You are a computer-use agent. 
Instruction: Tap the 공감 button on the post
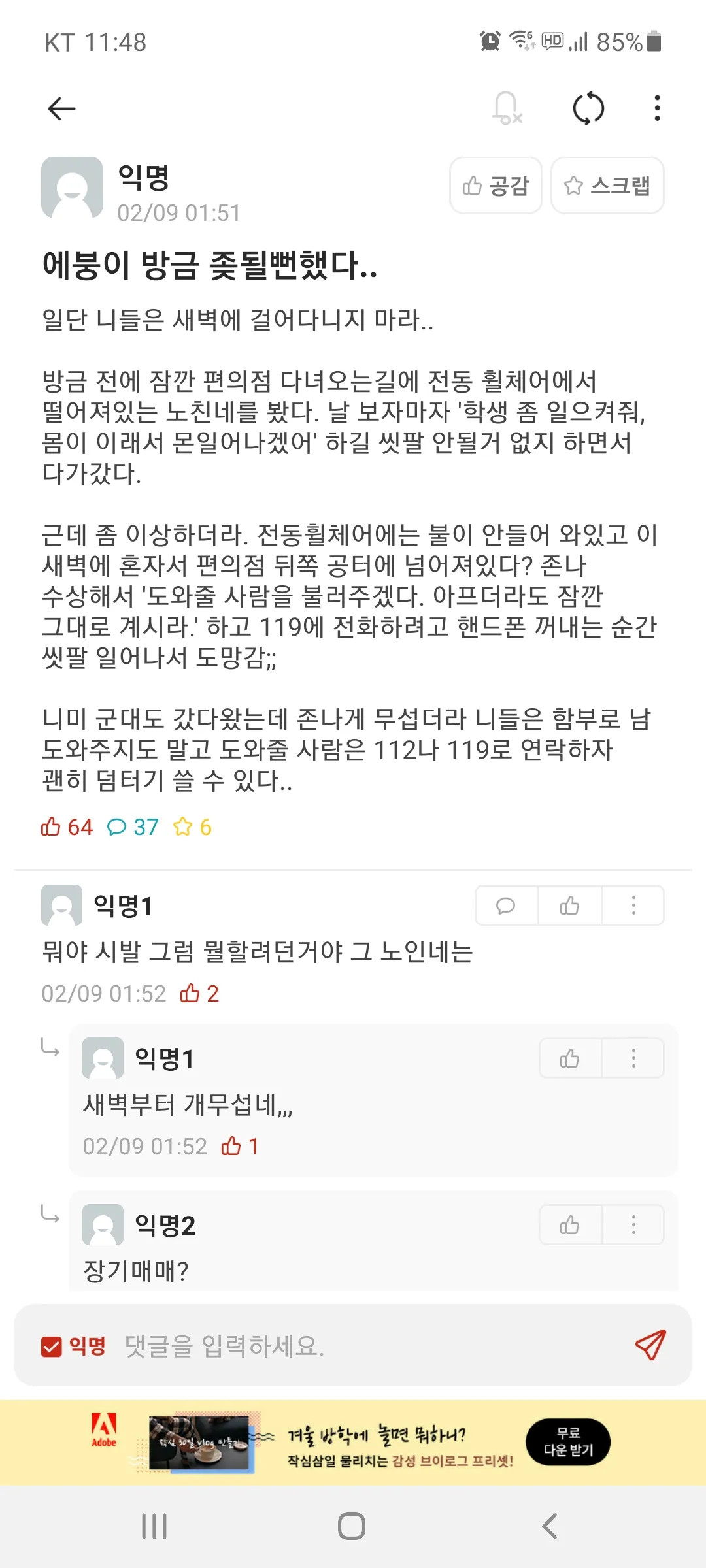(x=496, y=186)
